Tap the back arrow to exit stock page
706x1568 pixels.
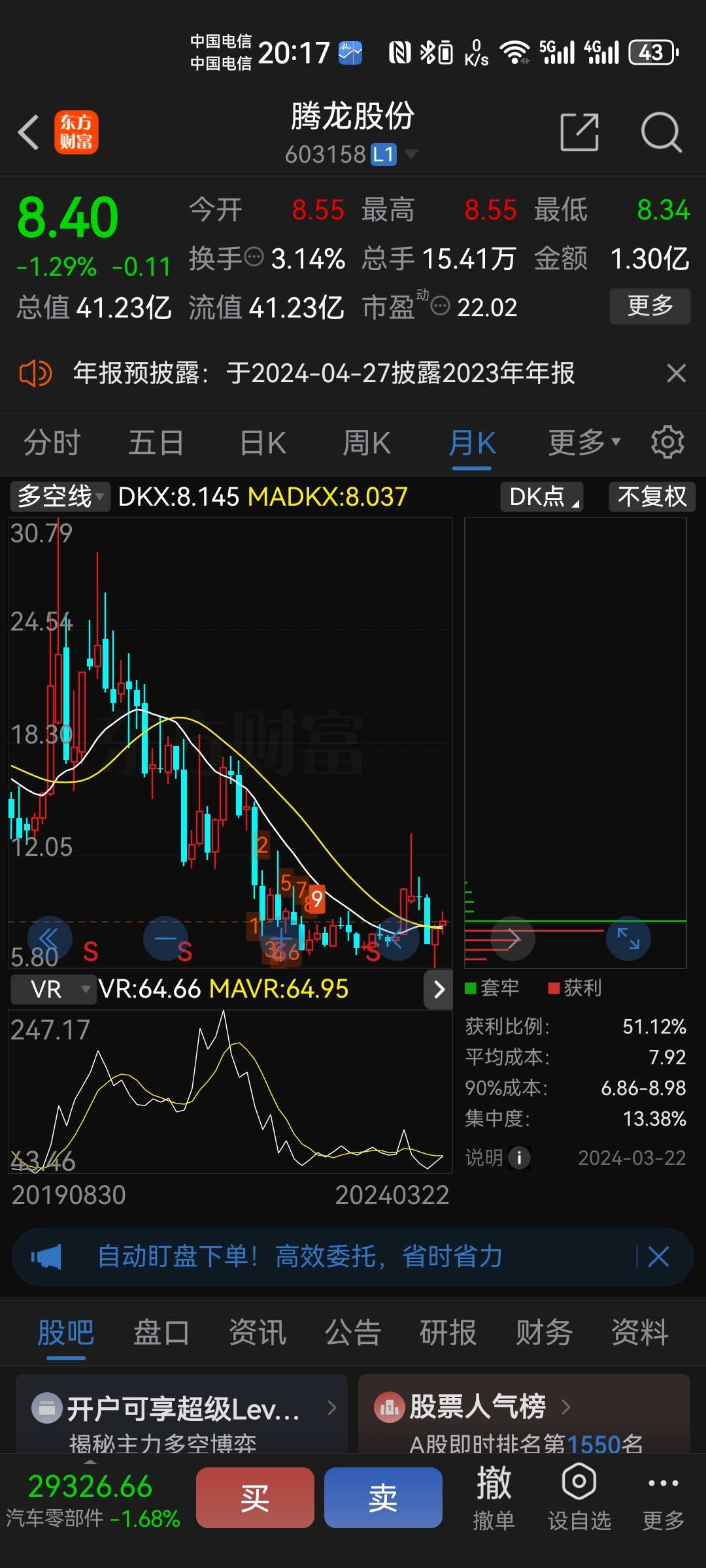tap(27, 131)
